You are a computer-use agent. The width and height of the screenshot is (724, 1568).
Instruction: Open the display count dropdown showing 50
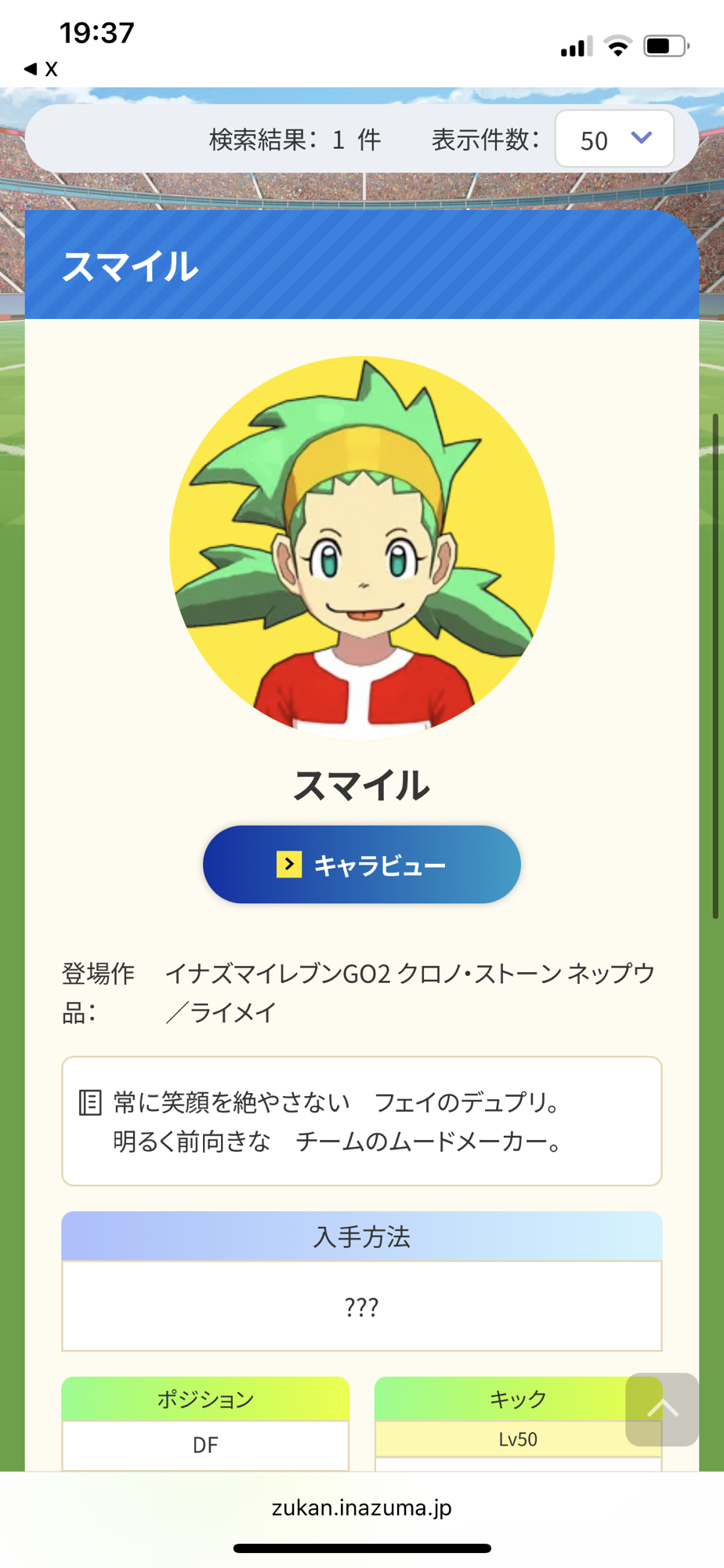[614, 139]
